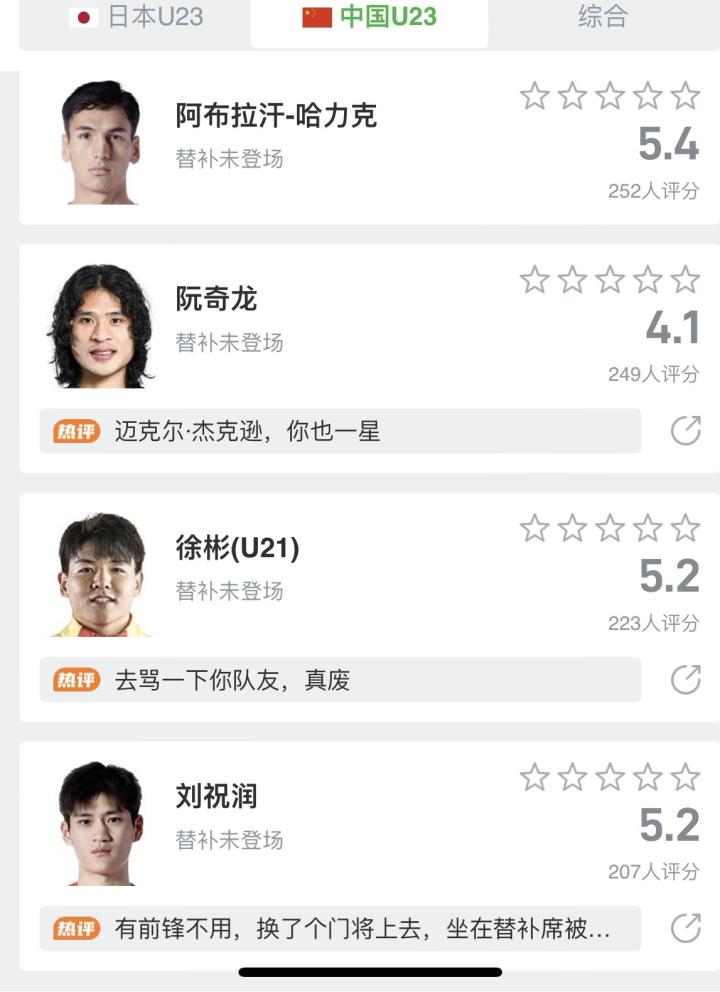This screenshot has height=992, width=720.
Task: Select the 中国U23 tab
Action: tap(370, 18)
